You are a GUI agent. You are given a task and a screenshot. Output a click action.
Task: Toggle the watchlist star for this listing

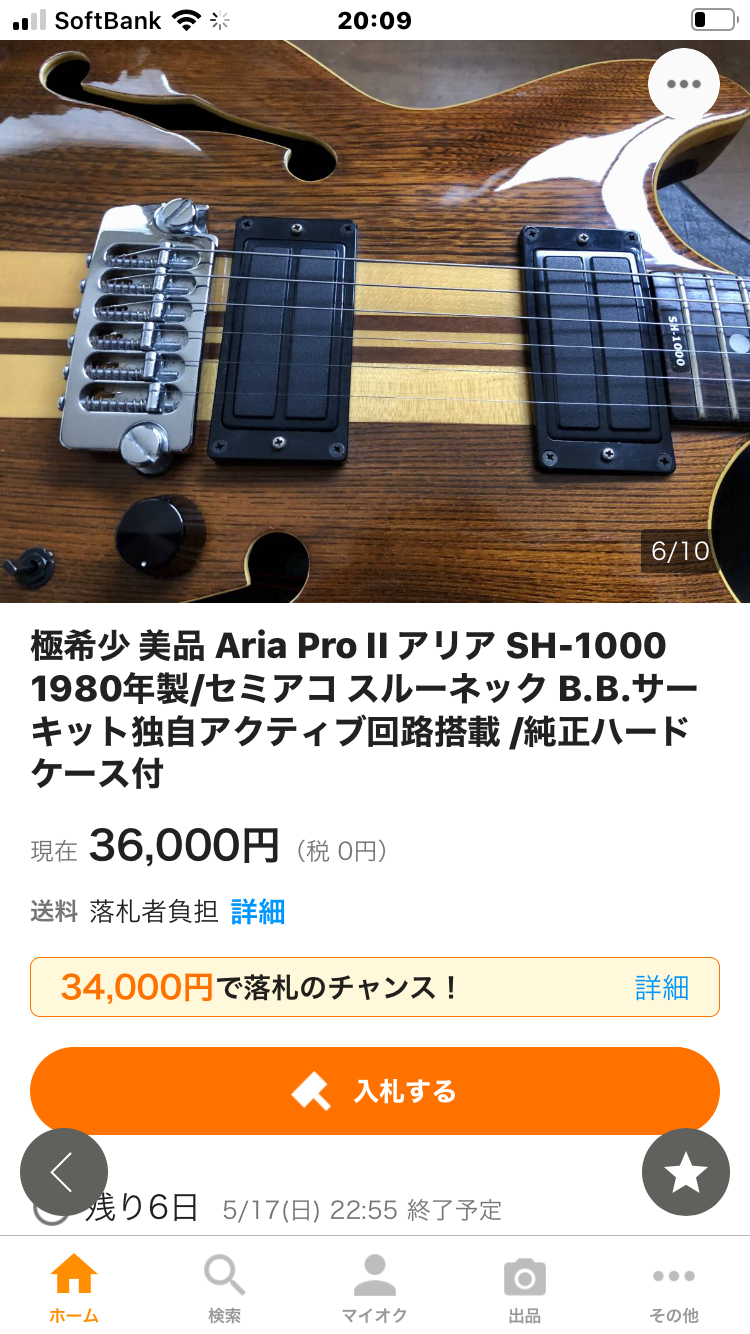pos(685,1172)
